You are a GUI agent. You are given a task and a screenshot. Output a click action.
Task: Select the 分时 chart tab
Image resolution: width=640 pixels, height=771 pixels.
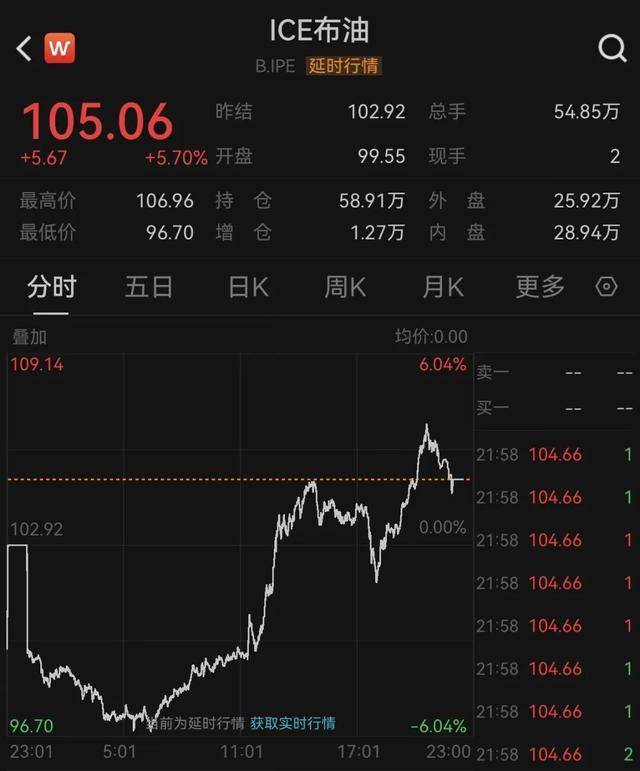(51, 287)
